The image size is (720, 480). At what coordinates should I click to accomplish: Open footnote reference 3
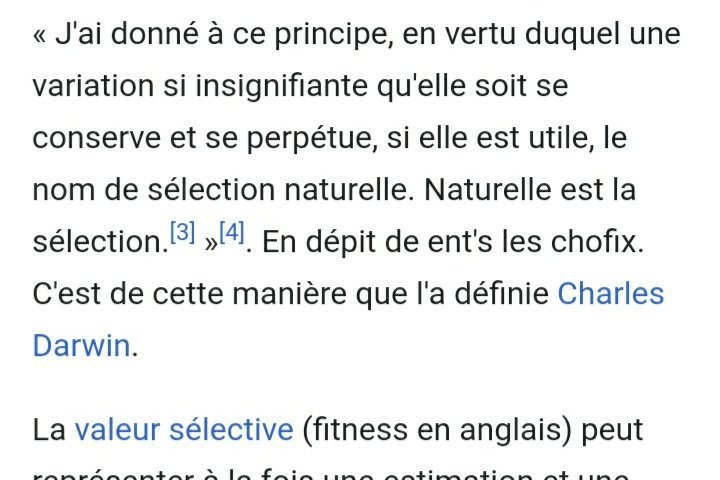pyautogui.click(x=182, y=234)
